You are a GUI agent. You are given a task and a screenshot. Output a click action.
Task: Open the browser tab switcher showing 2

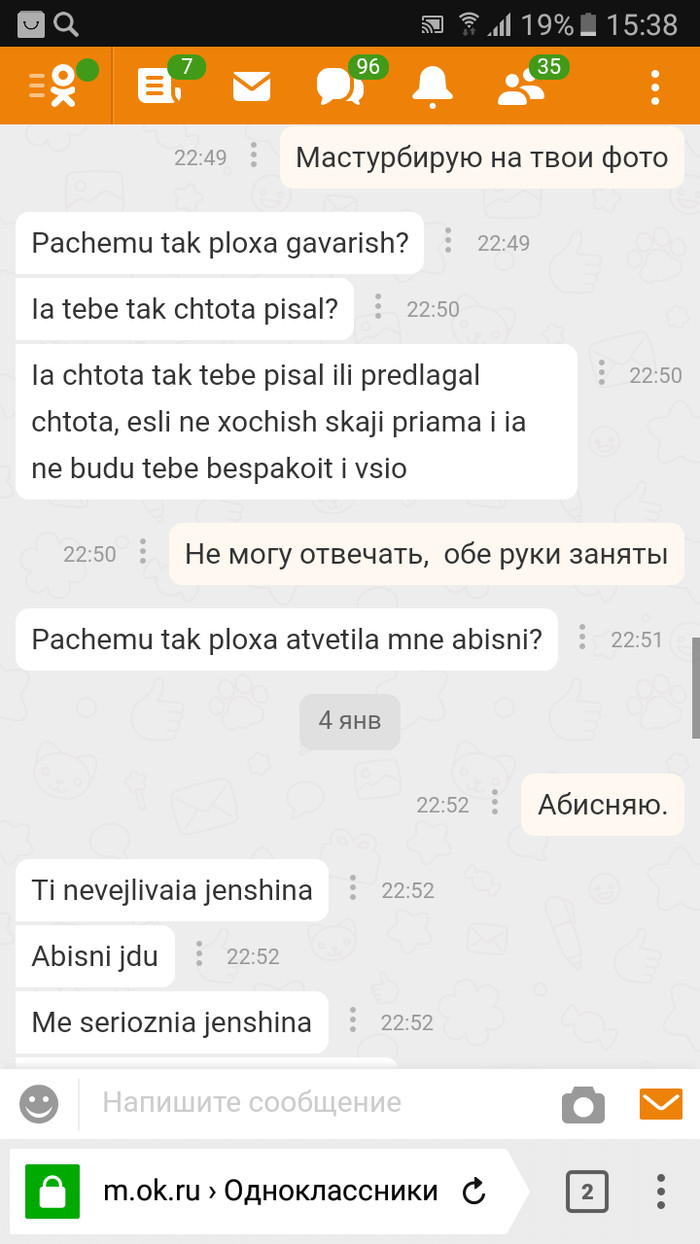click(587, 1191)
